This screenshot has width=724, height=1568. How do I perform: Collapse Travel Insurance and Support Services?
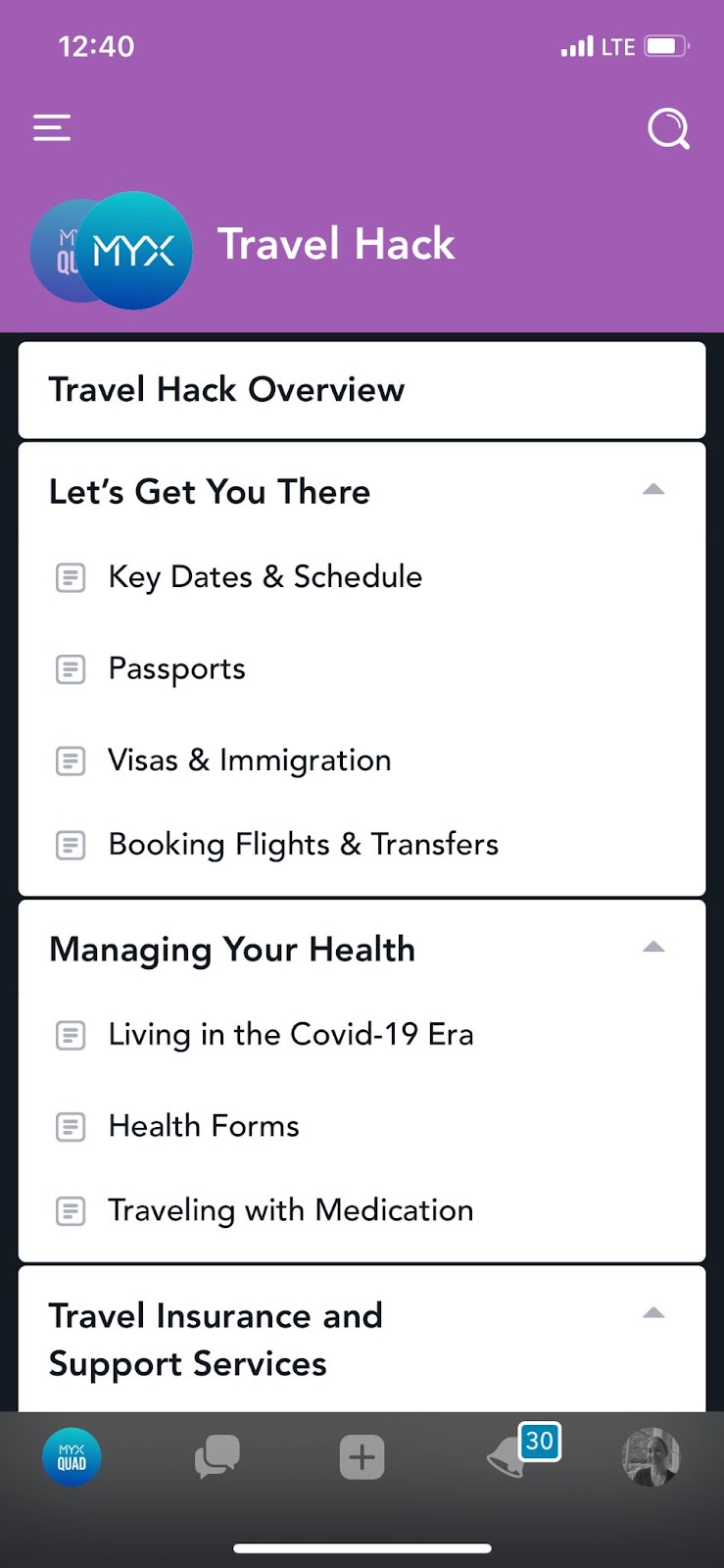[x=653, y=1313]
